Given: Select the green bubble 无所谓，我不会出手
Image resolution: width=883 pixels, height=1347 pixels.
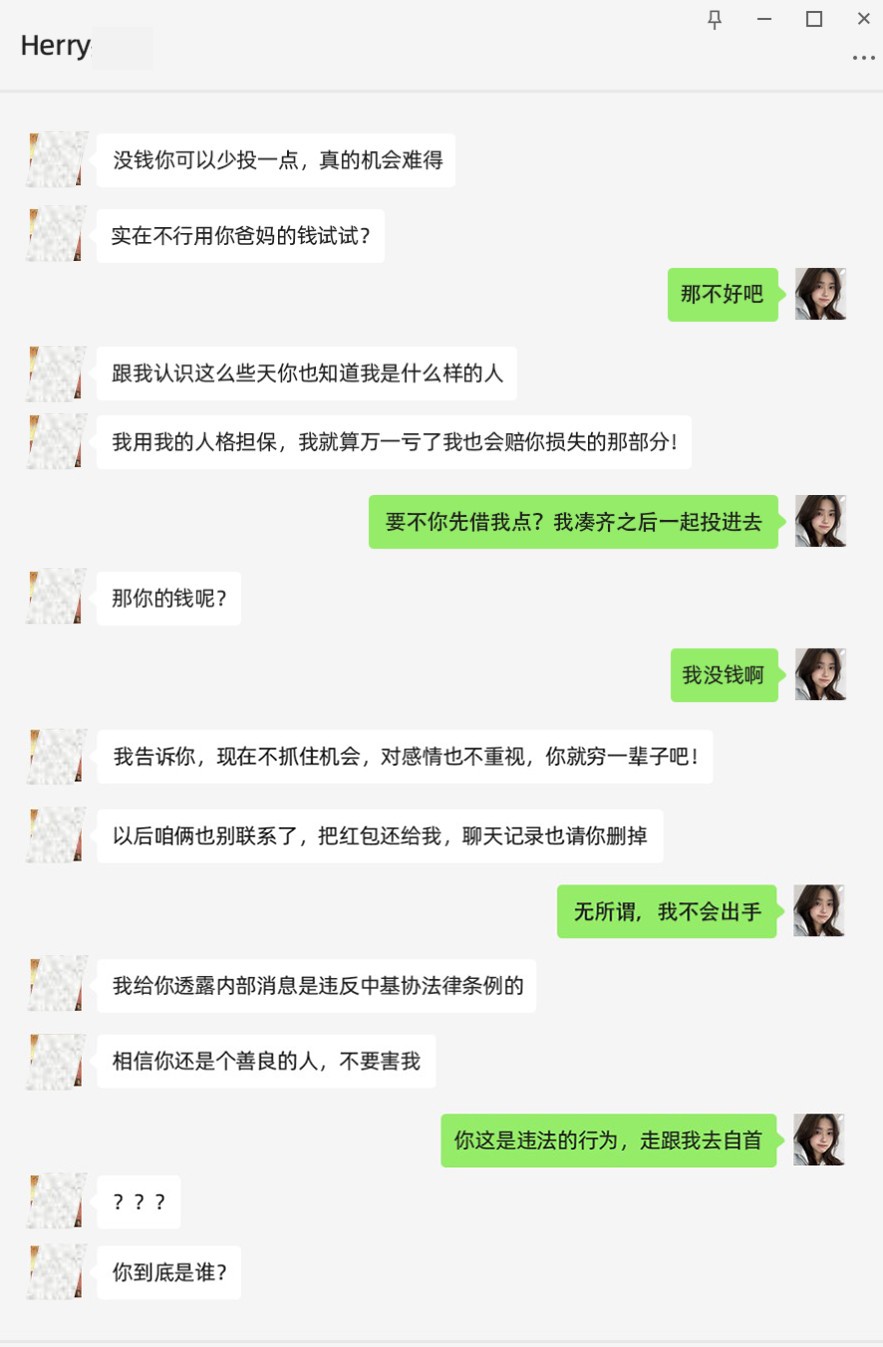Looking at the screenshot, I should [x=666, y=911].
